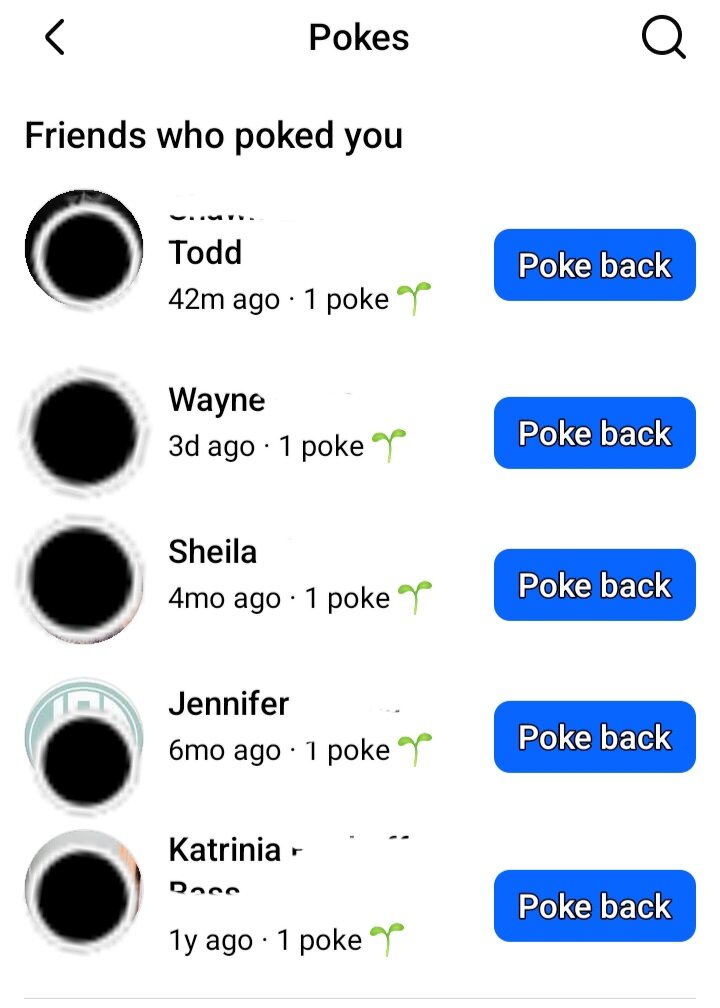720x1008 pixels.
Task: Poke back Wayne
Action: [594, 433]
